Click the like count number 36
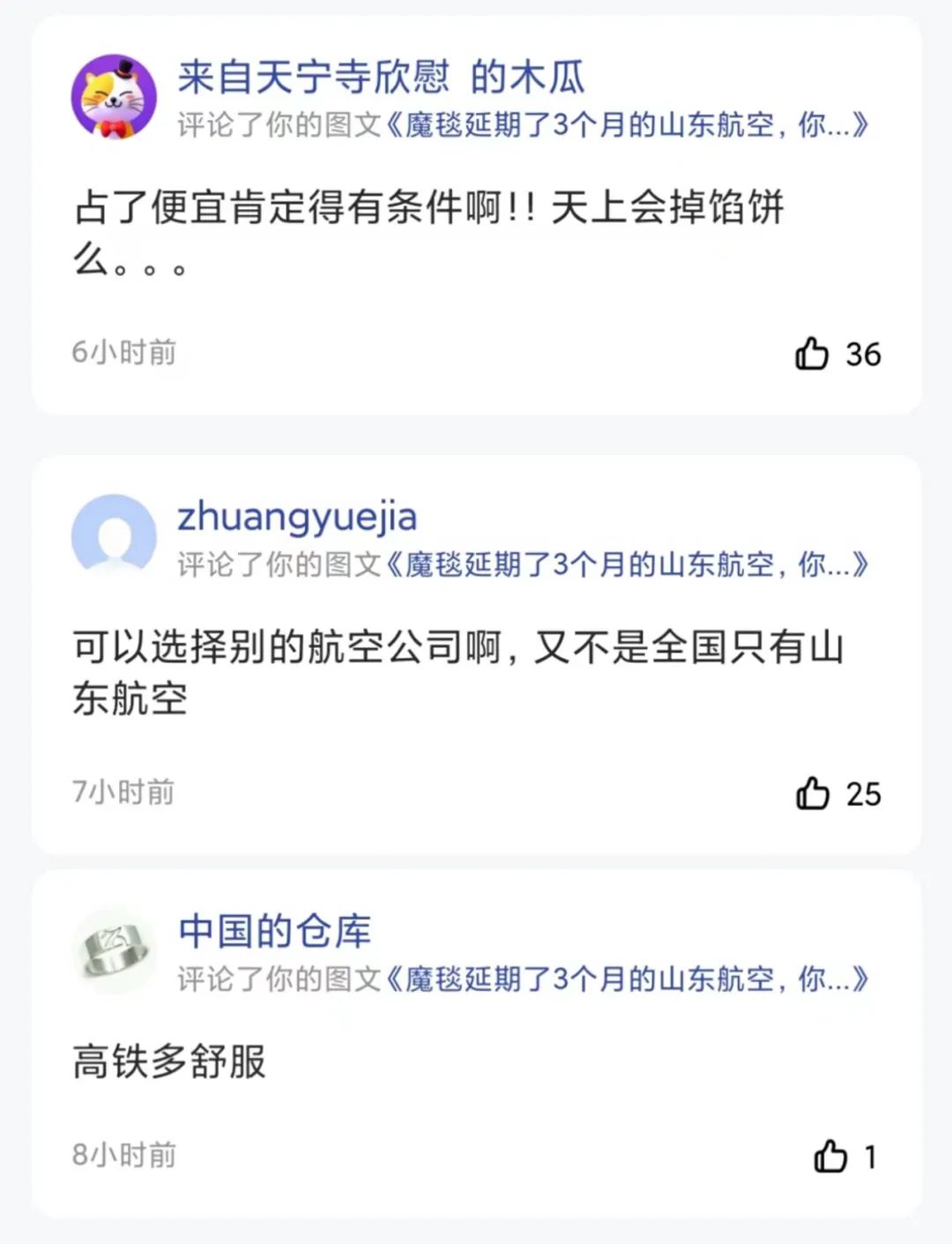Screen dimensions: 952x1244 (863, 354)
